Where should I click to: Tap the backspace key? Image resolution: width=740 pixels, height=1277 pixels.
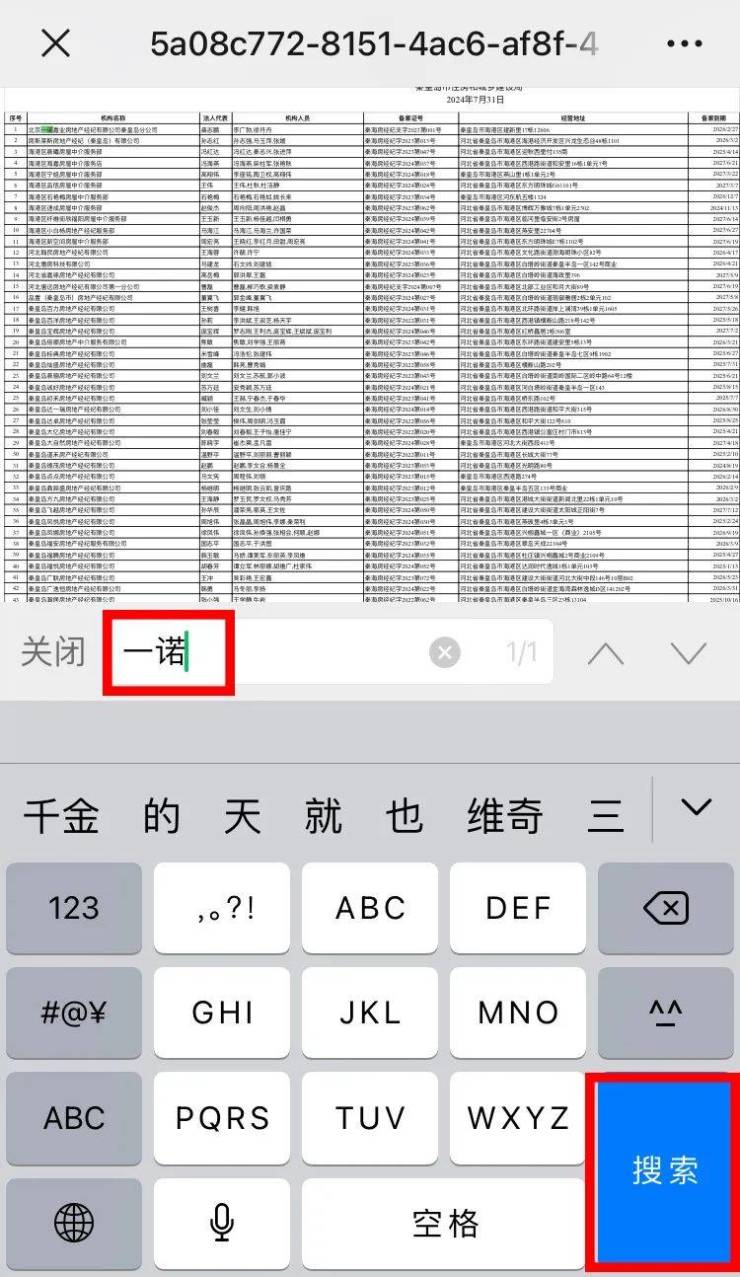point(665,908)
